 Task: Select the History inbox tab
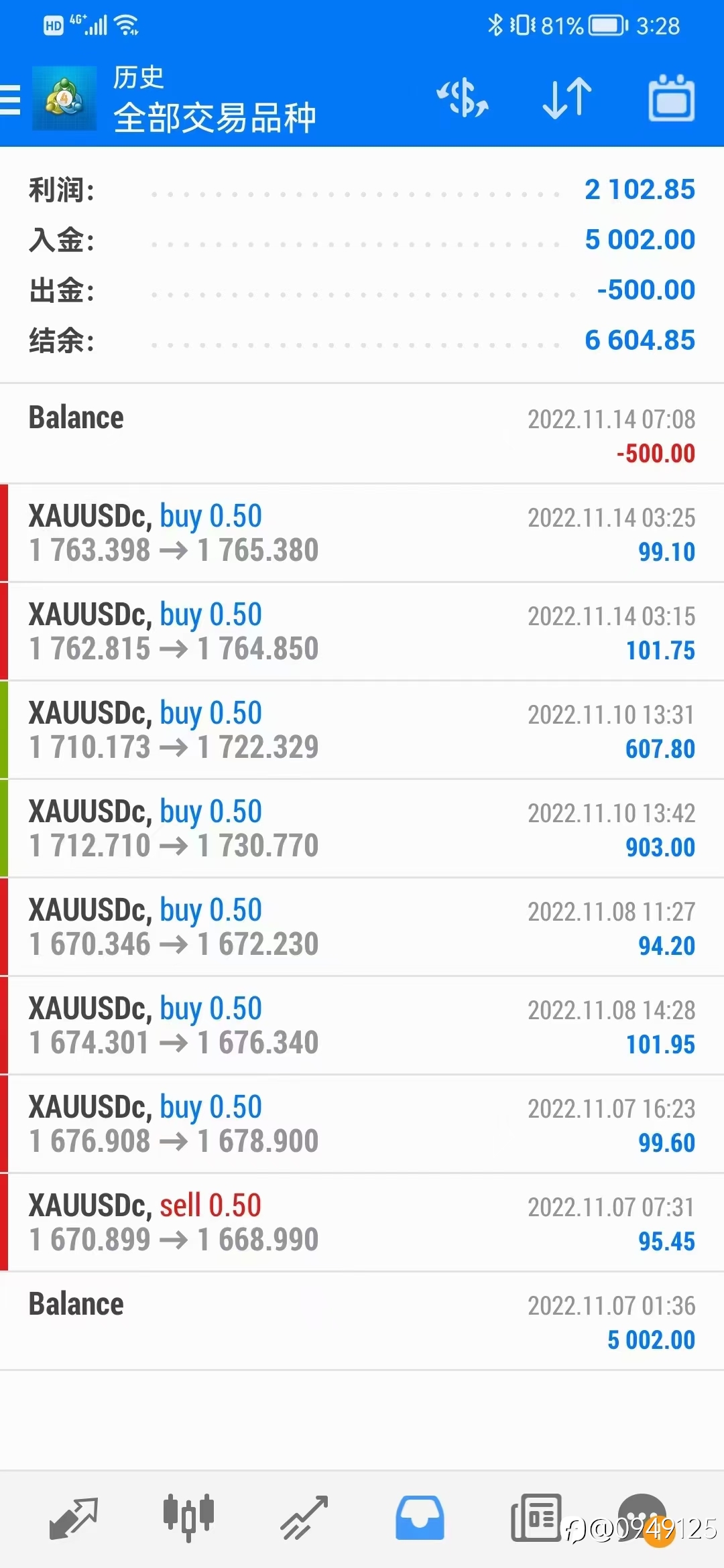tap(420, 1518)
